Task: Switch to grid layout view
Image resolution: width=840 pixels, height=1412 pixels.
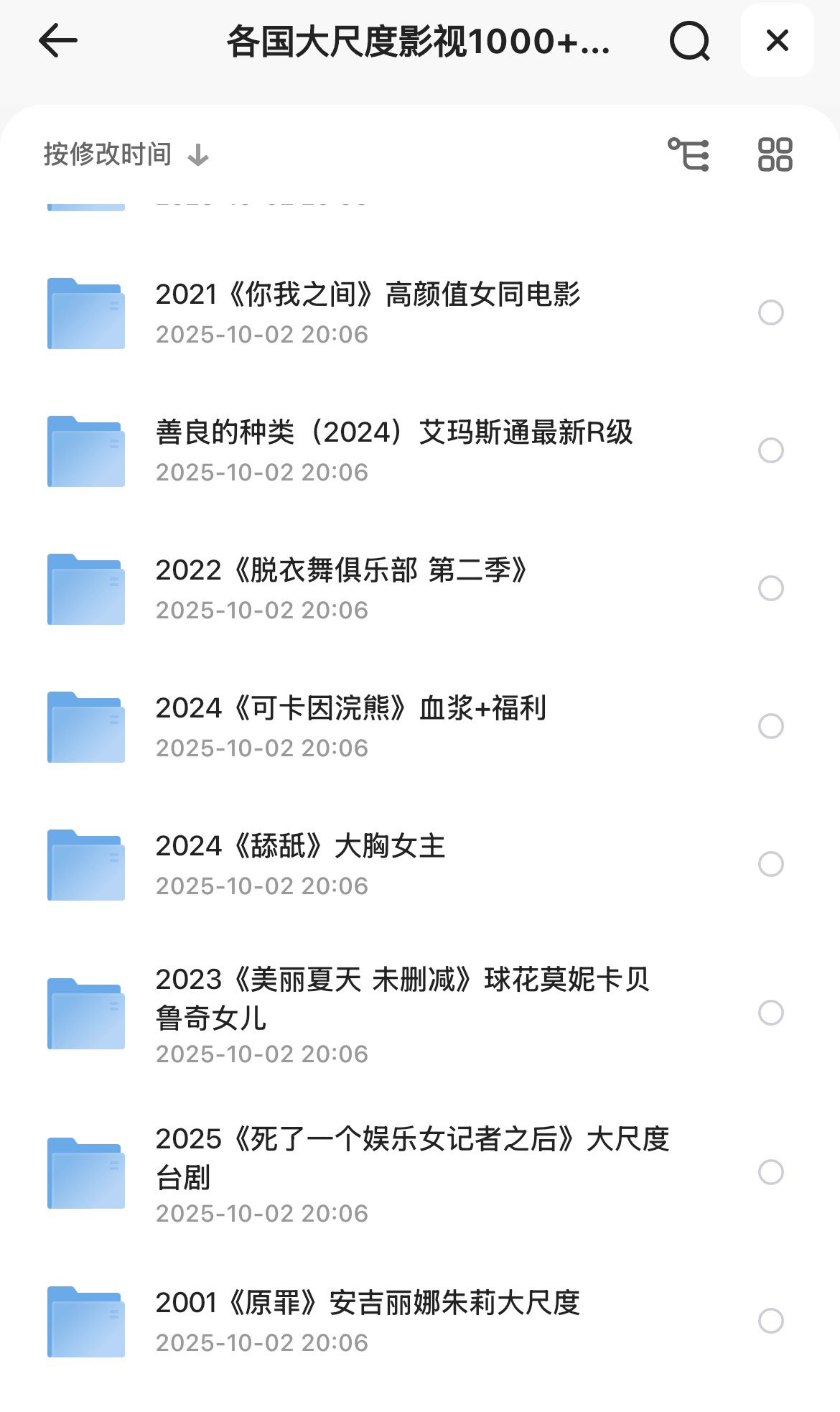Action: click(x=775, y=154)
